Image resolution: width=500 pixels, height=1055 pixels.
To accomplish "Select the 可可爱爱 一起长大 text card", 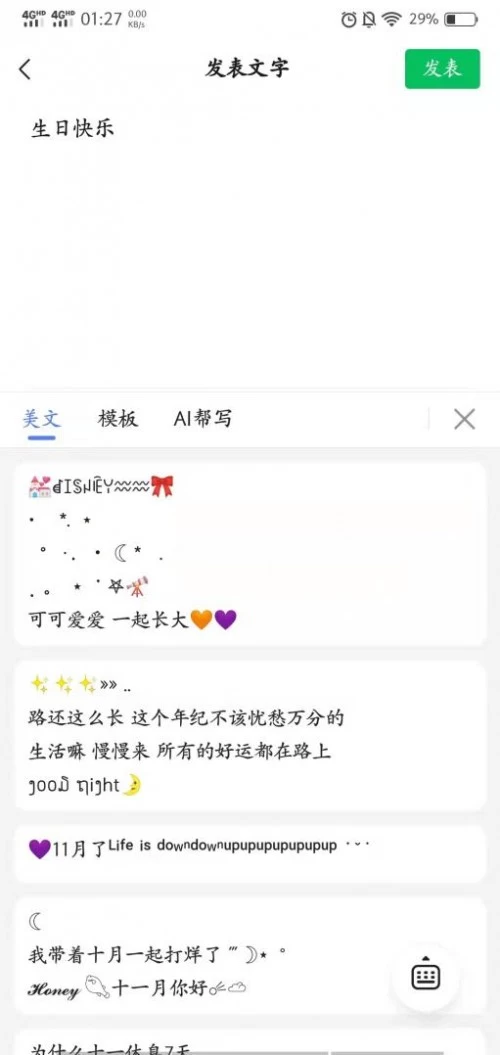I will pos(250,554).
